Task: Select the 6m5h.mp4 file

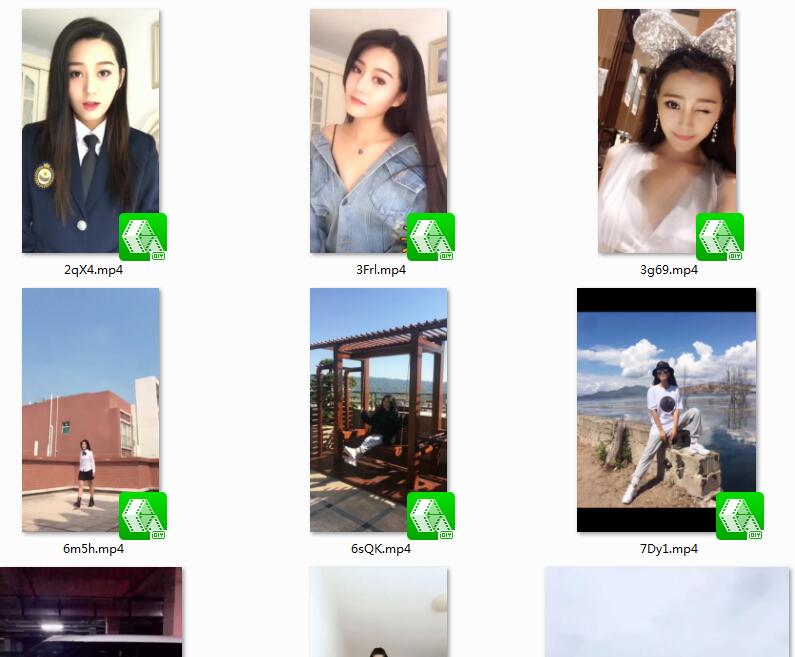Action: pyautogui.click(x=91, y=410)
